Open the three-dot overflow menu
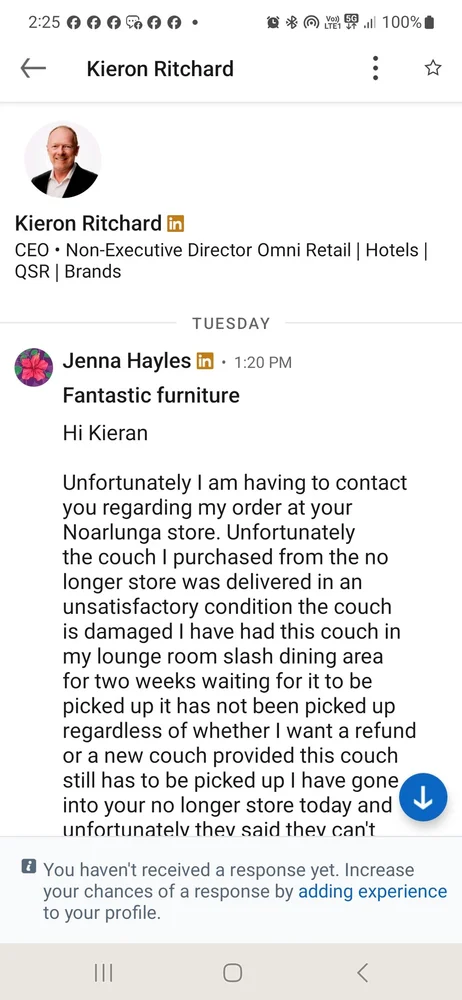The width and height of the screenshot is (462, 1000). (x=376, y=68)
